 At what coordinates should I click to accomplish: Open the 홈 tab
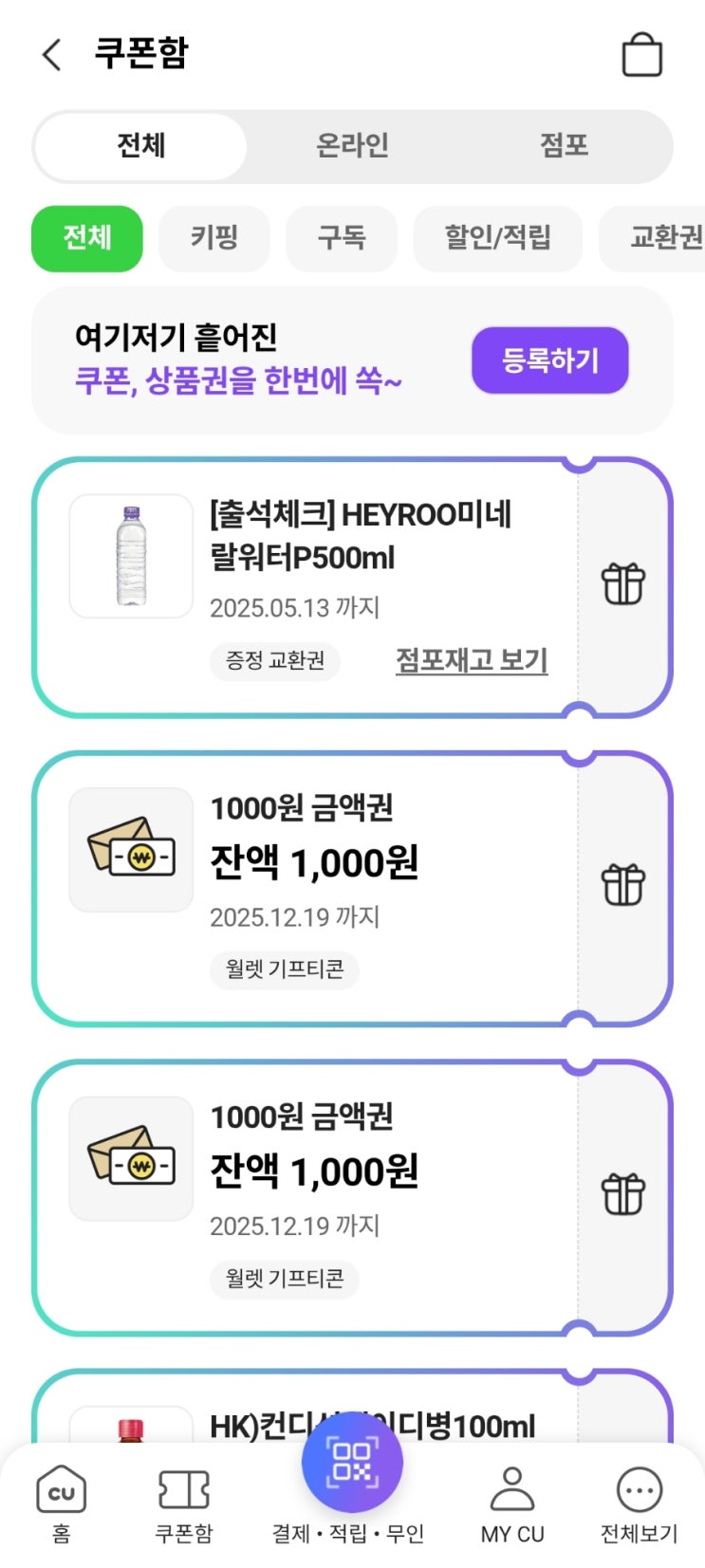(61, 1503)
